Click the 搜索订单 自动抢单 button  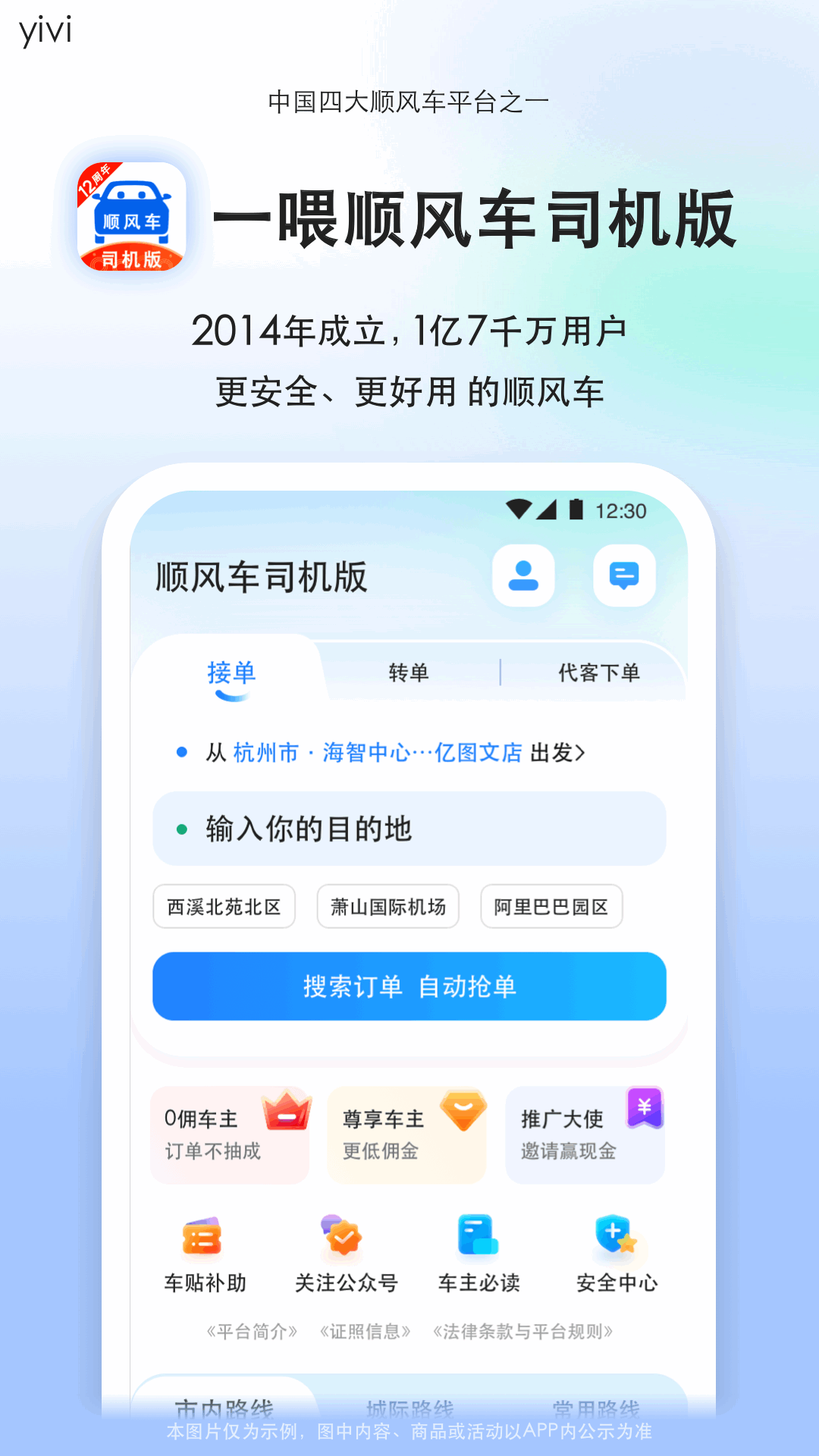(409, 986)
